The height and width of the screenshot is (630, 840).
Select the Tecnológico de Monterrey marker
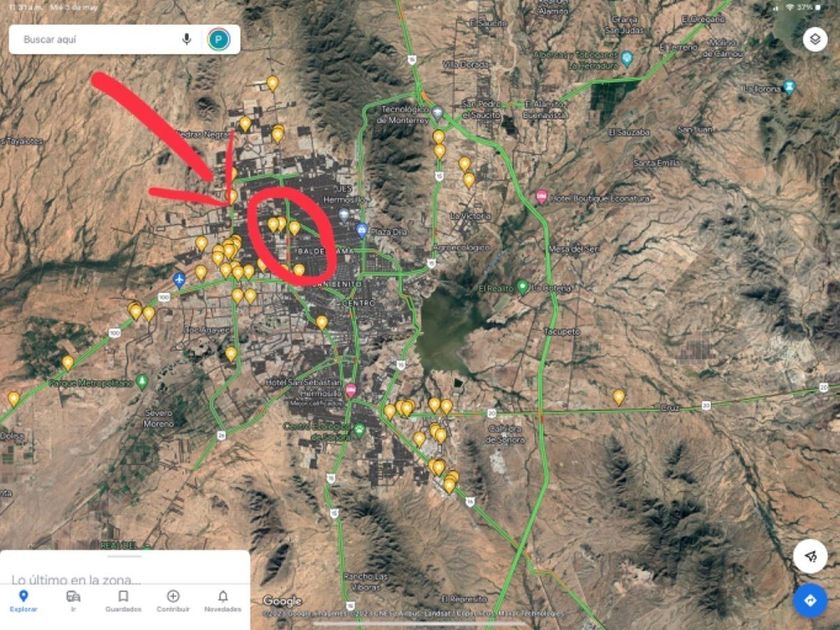pyautogui.click(x=438, y=113)
